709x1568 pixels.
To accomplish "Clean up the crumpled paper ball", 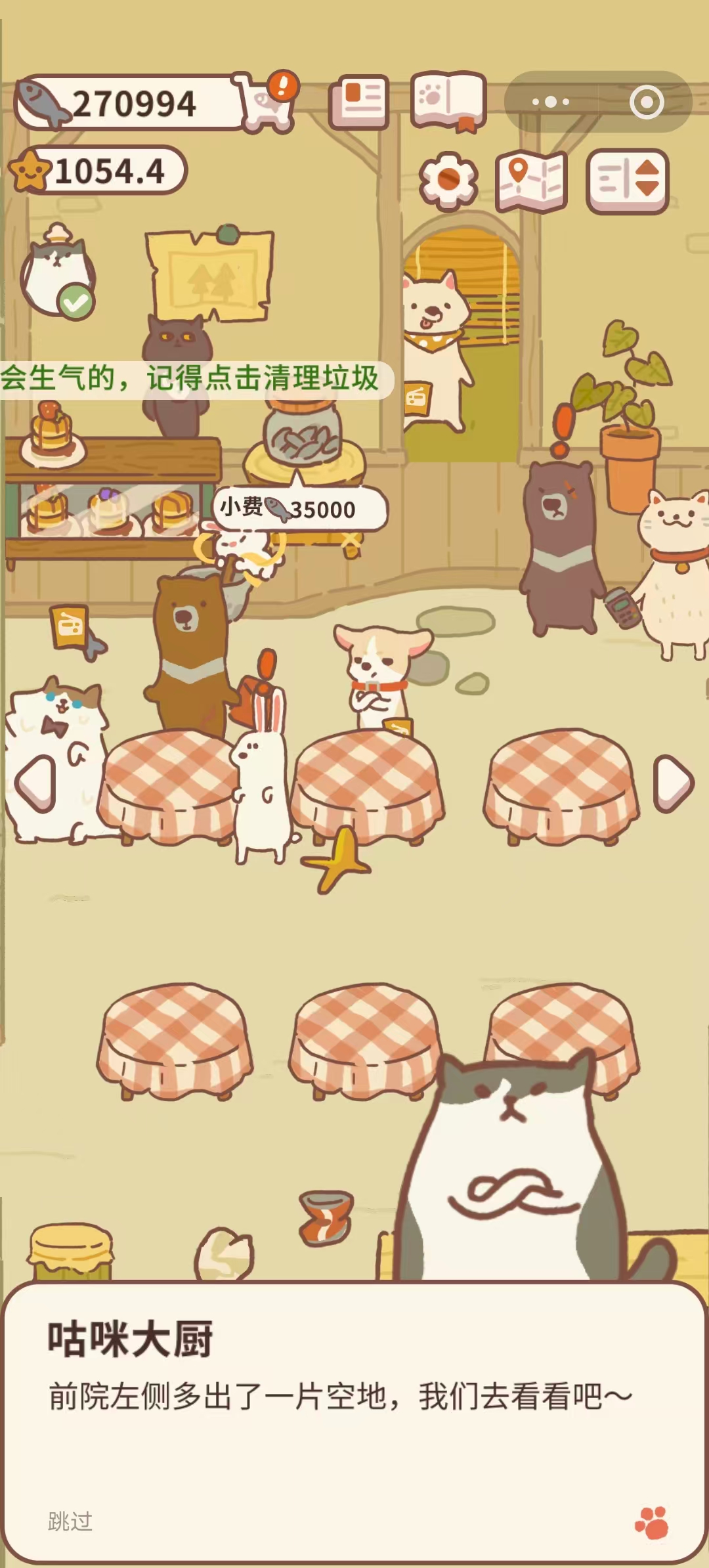I will [224, 1253].
